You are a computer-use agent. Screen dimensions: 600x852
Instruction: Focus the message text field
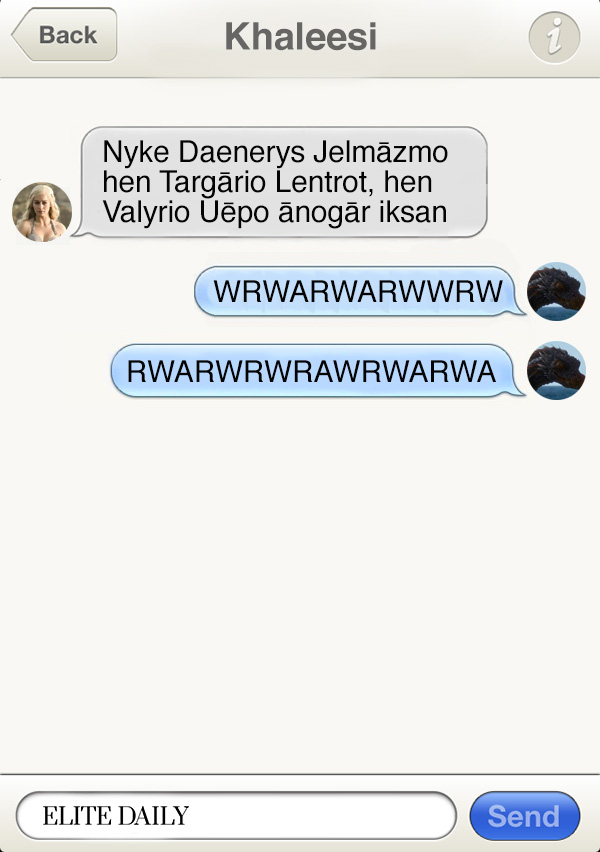click(x=236, y=815)
